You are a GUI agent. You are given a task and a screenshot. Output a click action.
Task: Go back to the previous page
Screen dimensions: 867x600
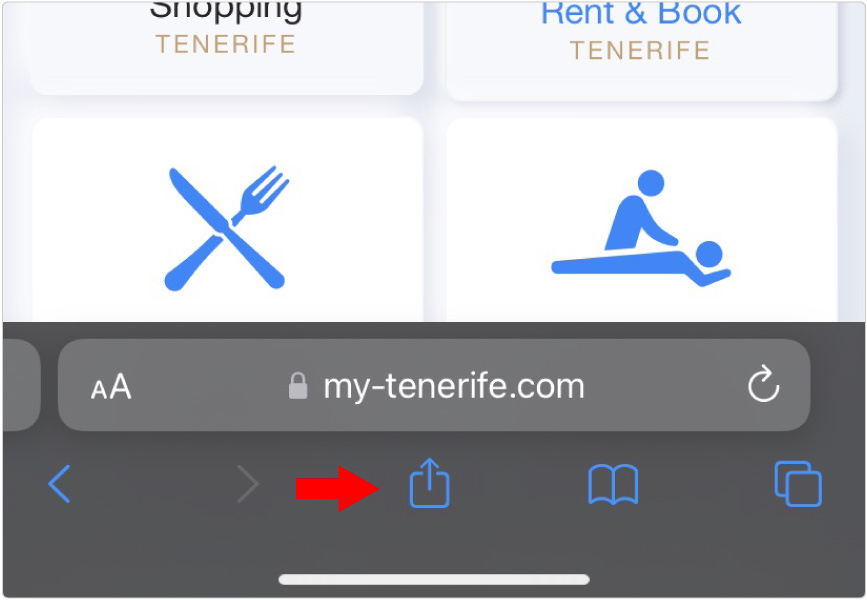60,485
